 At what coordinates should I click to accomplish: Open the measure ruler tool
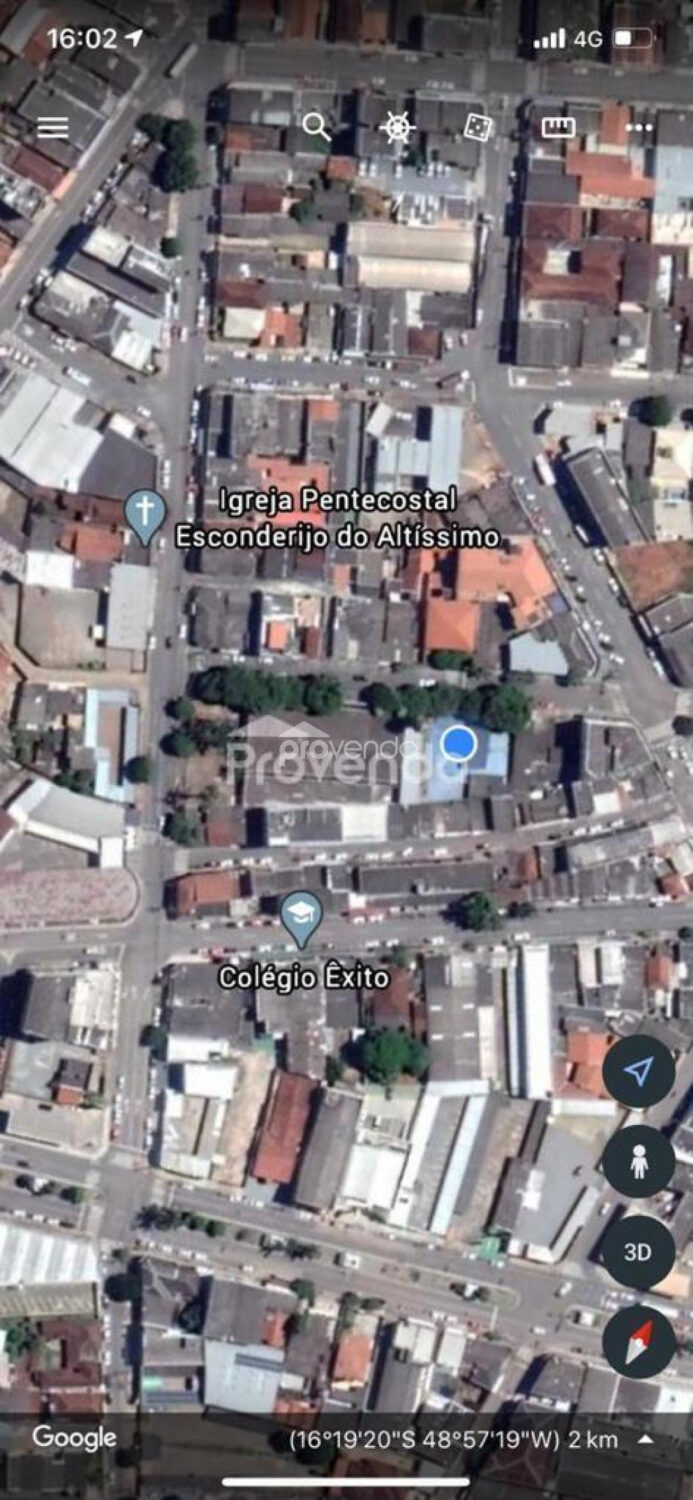(558, 127)
